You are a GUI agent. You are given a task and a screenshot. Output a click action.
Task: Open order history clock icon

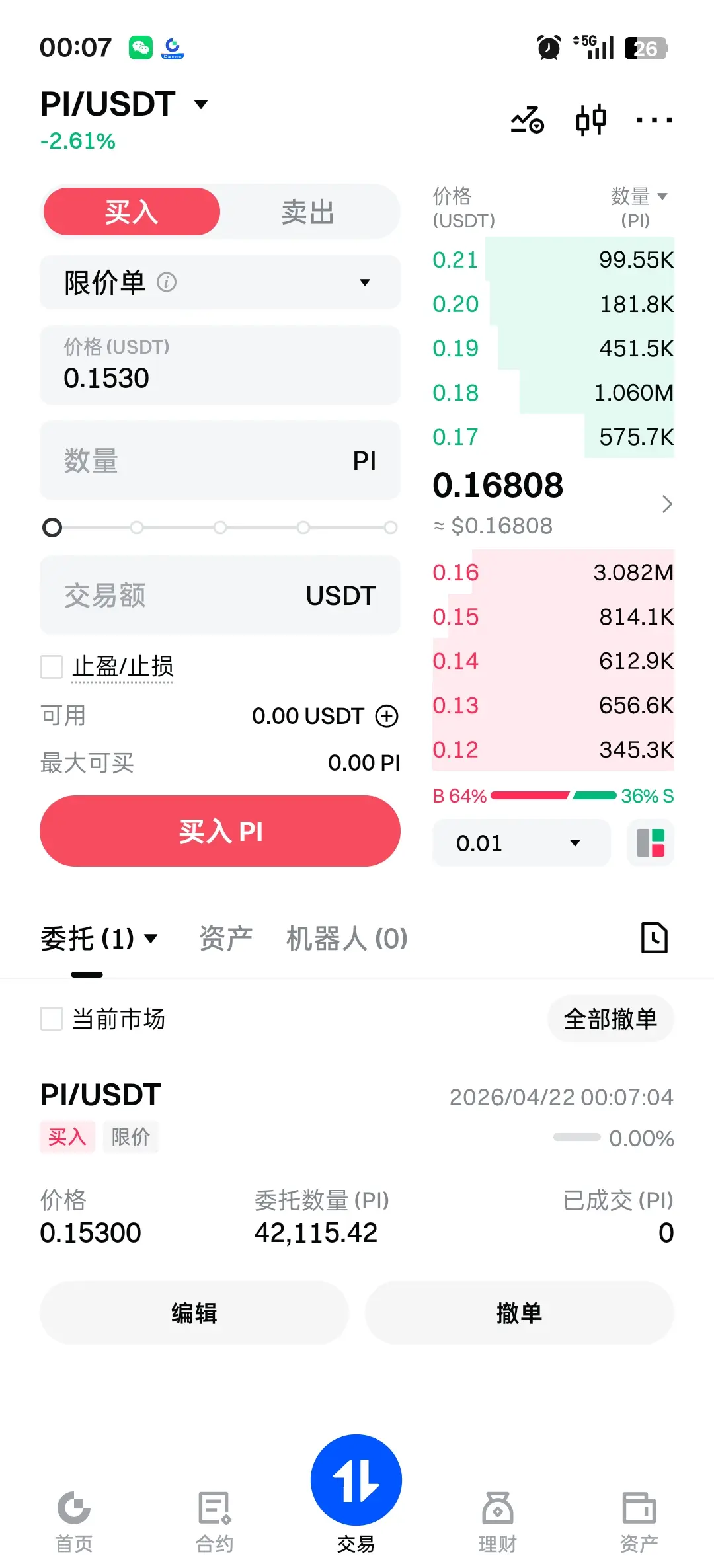point(654,937)
